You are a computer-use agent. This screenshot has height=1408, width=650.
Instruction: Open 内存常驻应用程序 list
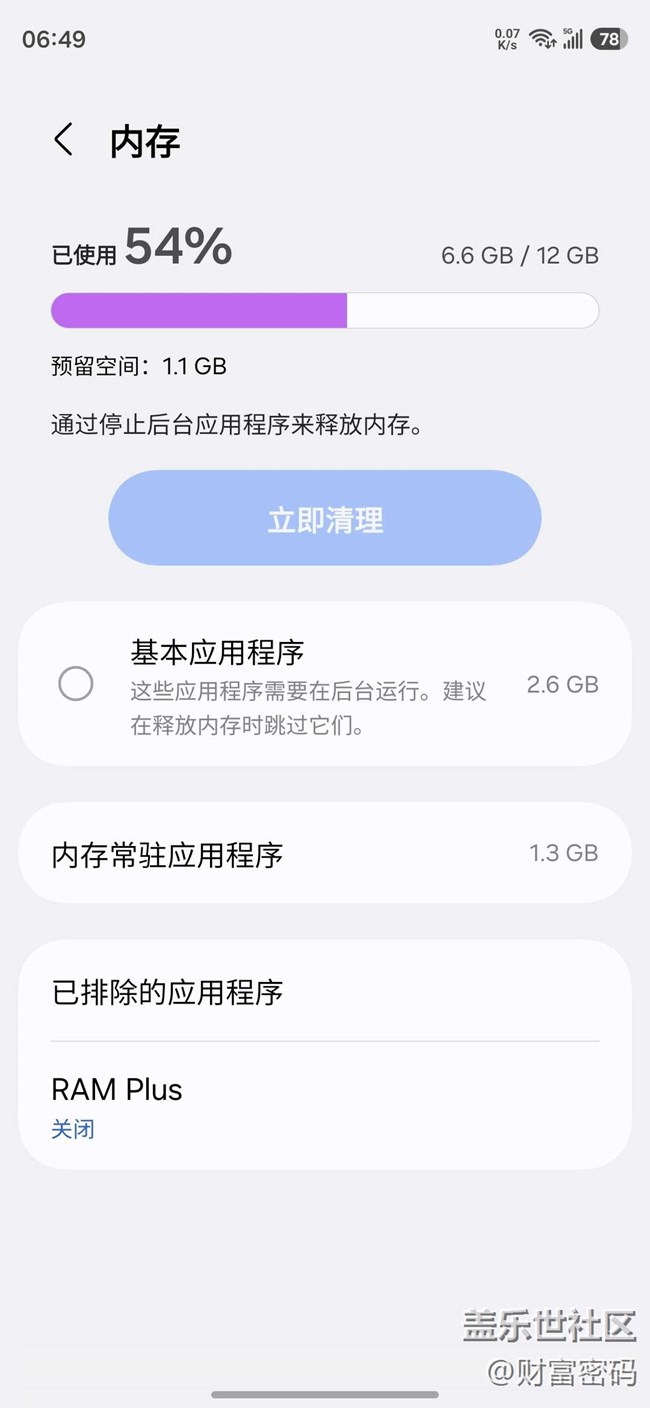[325, 854]
